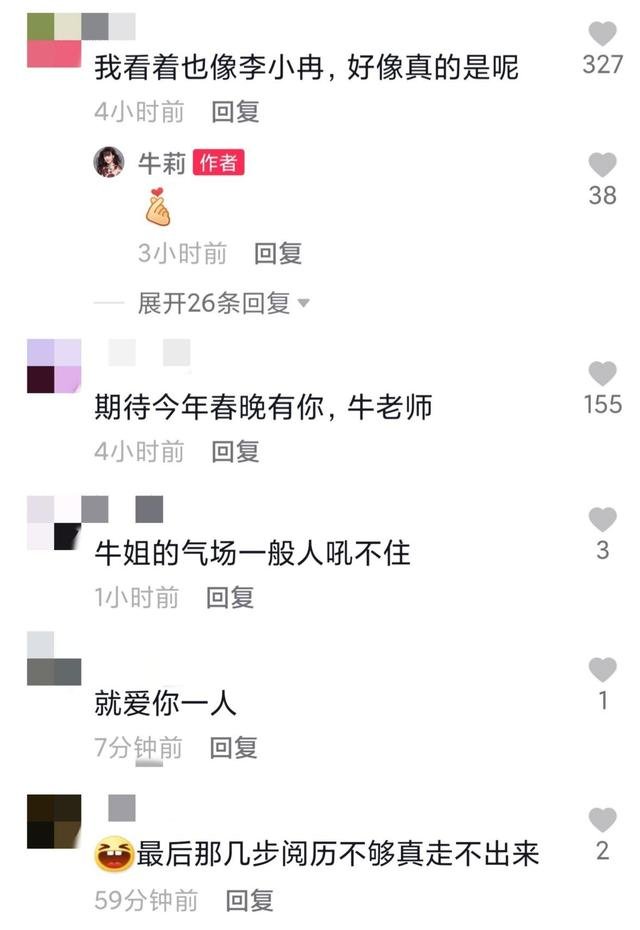This screenshot has height=930, width=640.
Task: Reply to the 期待今年春晚有你 comment
Action: [235, 452]
